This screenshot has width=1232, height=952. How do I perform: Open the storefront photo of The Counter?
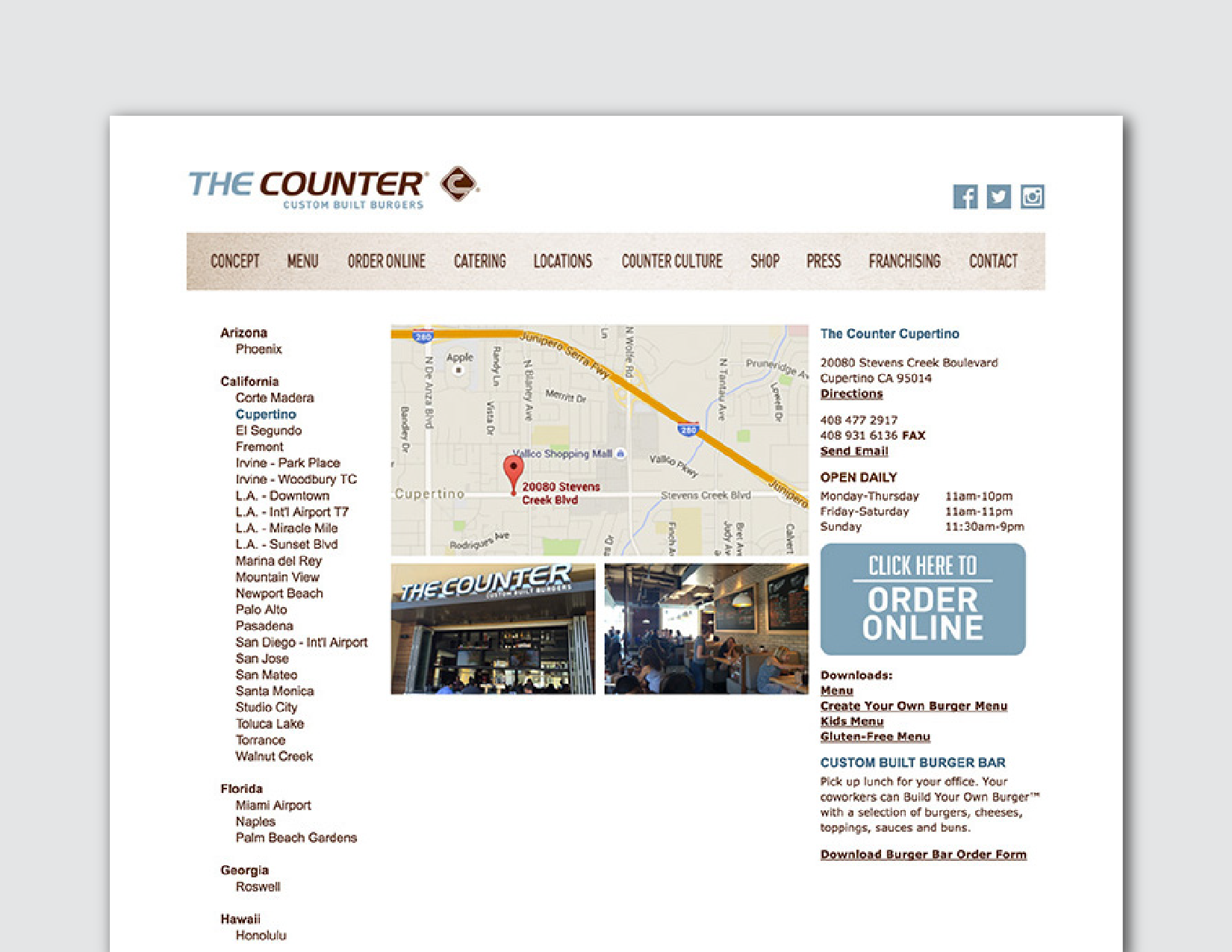[493, 629]
